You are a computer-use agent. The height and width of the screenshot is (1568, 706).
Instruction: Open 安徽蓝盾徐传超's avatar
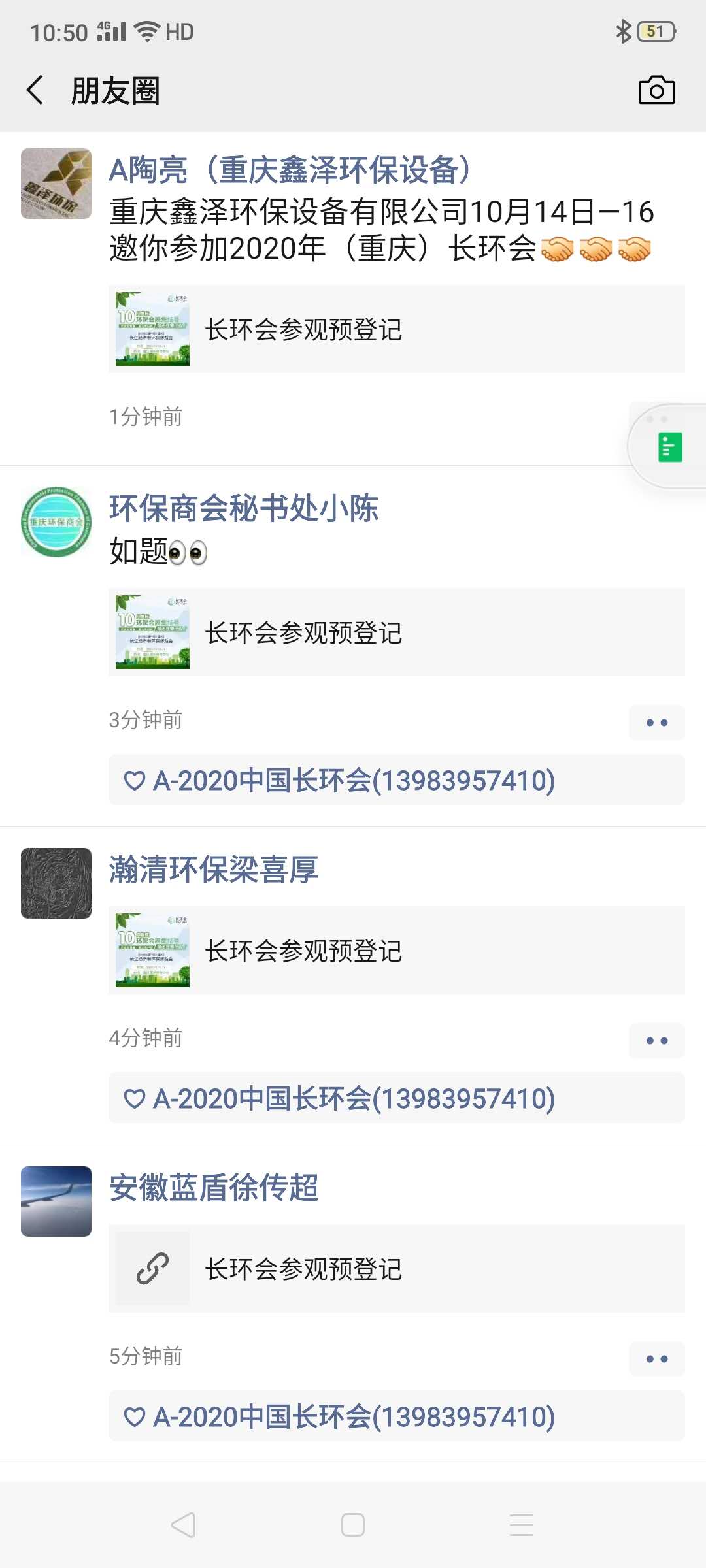point(56,1201)
